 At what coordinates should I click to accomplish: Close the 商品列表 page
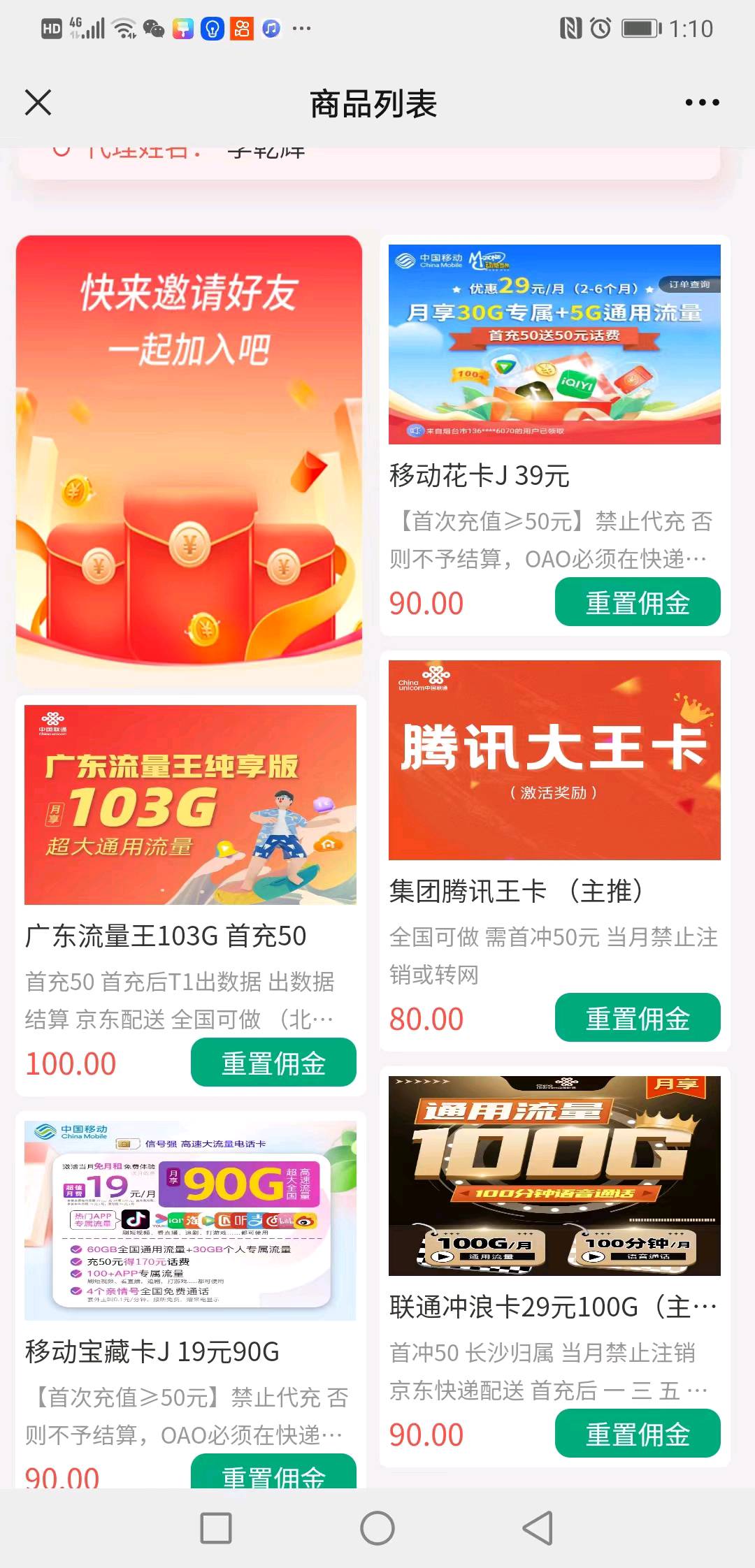38,103
